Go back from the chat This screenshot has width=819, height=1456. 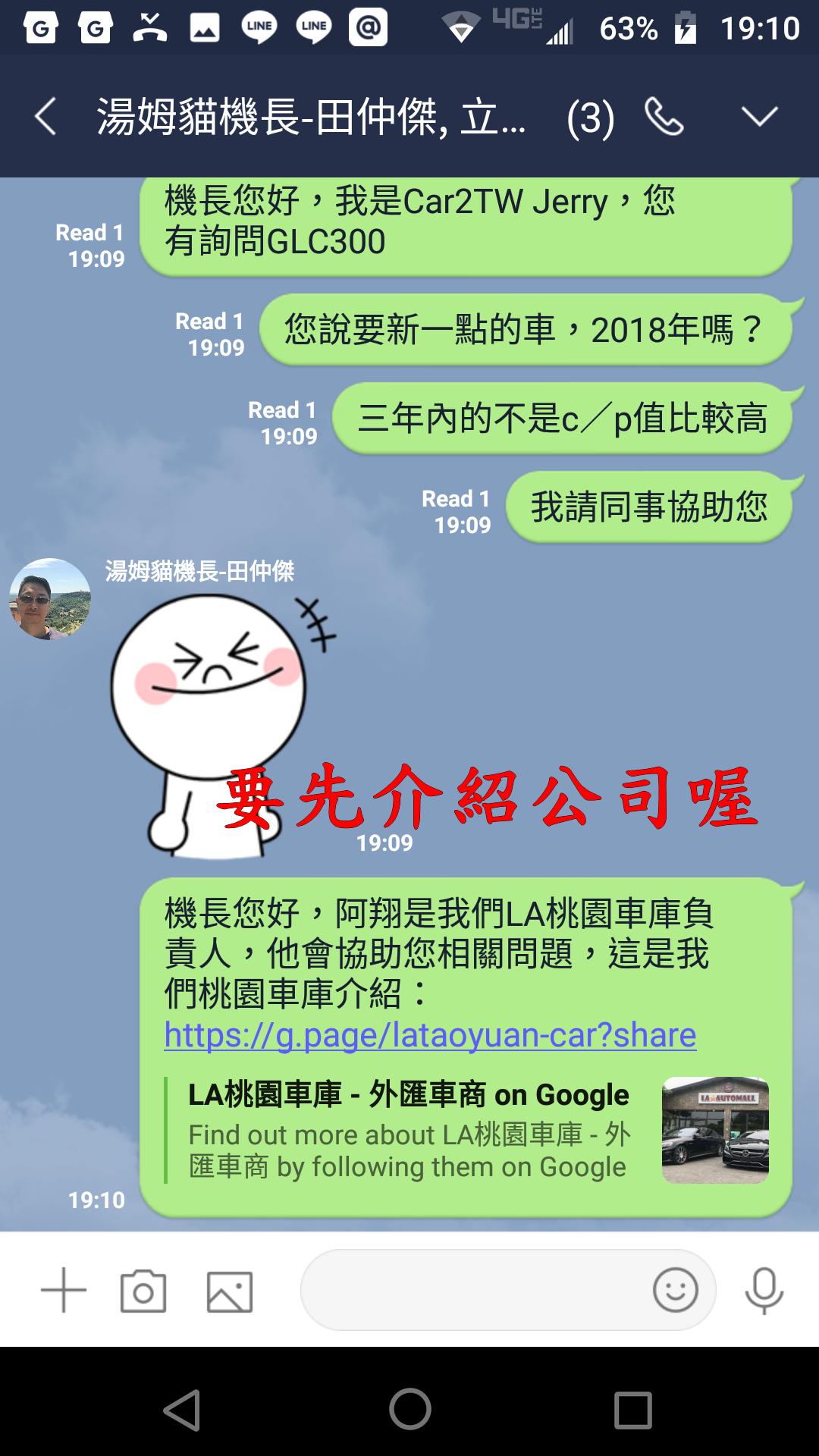pos(45,117)
